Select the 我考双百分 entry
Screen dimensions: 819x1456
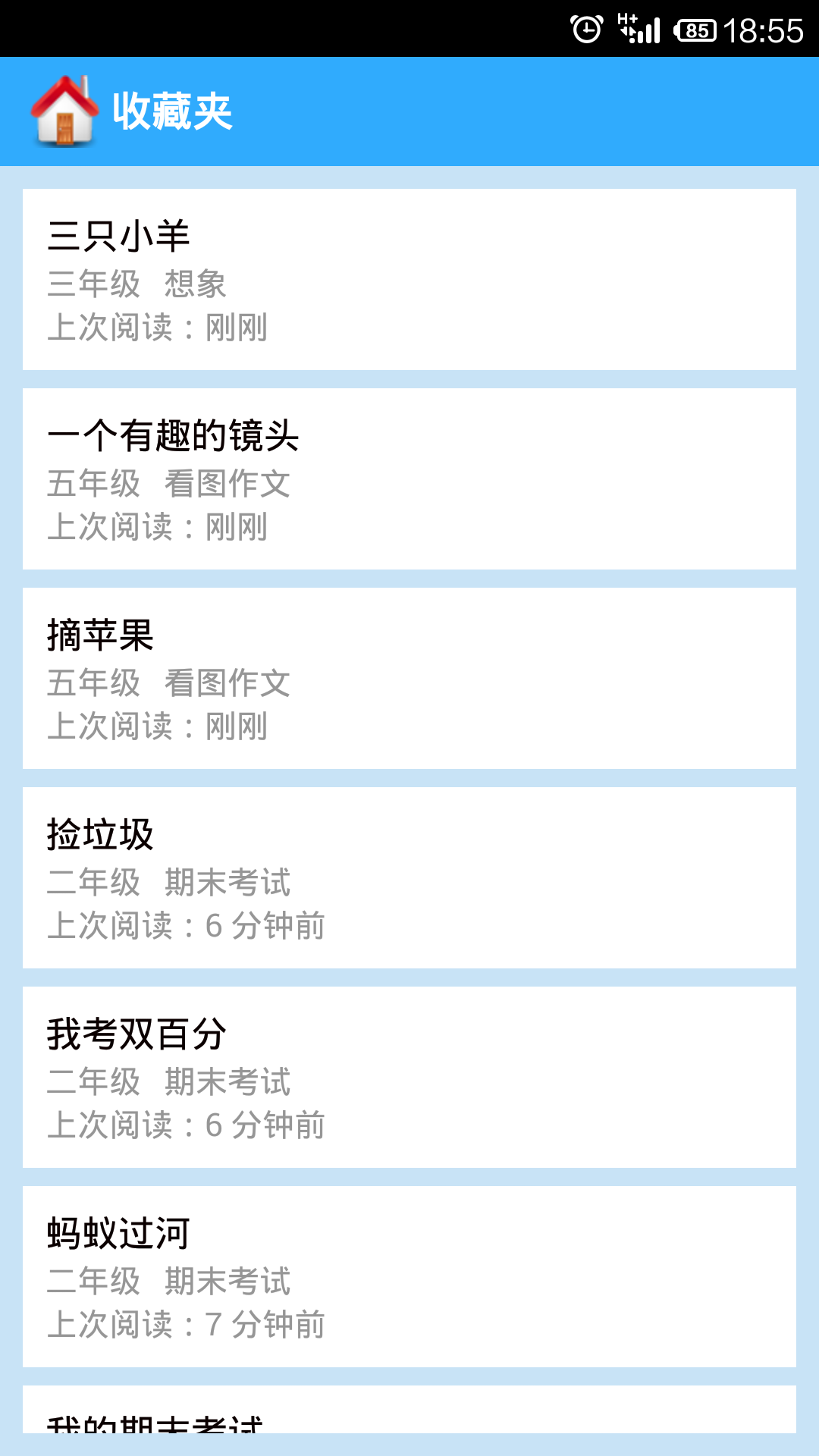(409, 1077)
